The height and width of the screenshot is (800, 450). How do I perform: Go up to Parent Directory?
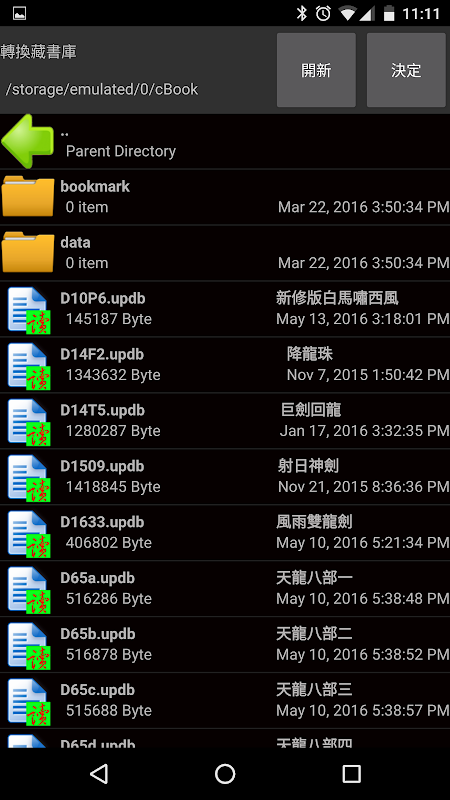225,141
